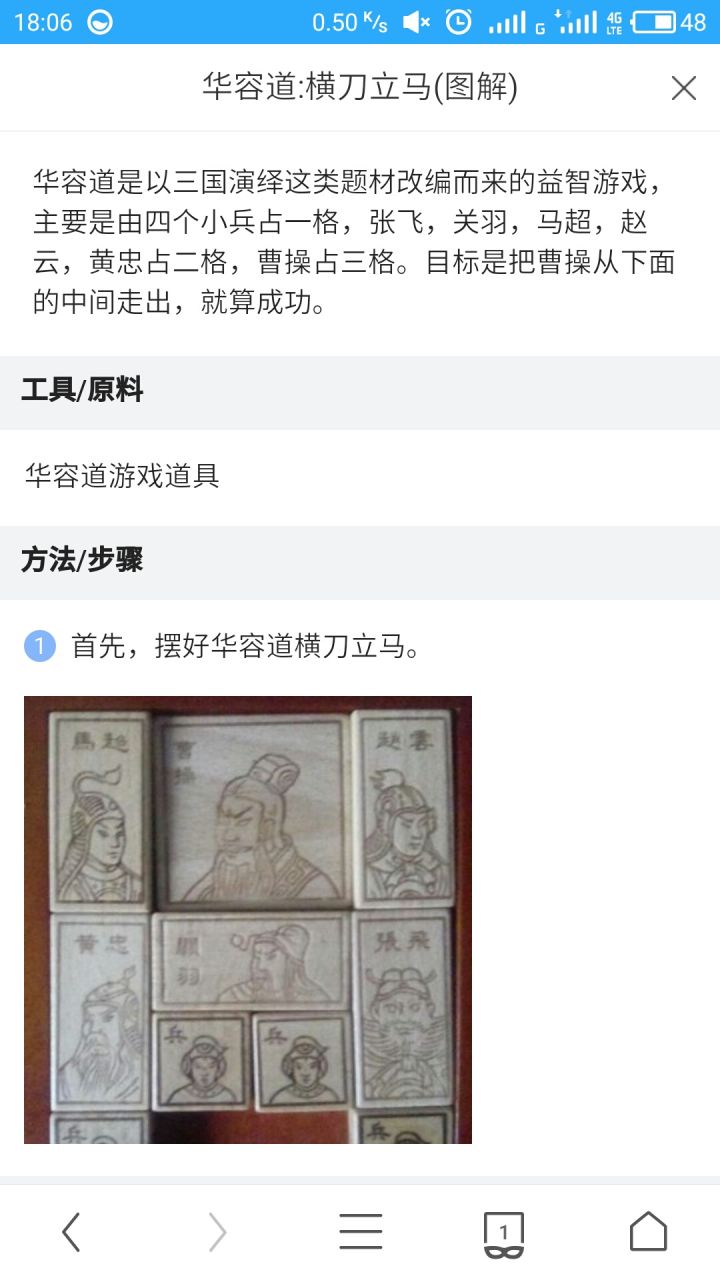The width and height of the screenshot is (720, 1280).
Task: Open the browser menu
Action: [x=360, y=1232]
